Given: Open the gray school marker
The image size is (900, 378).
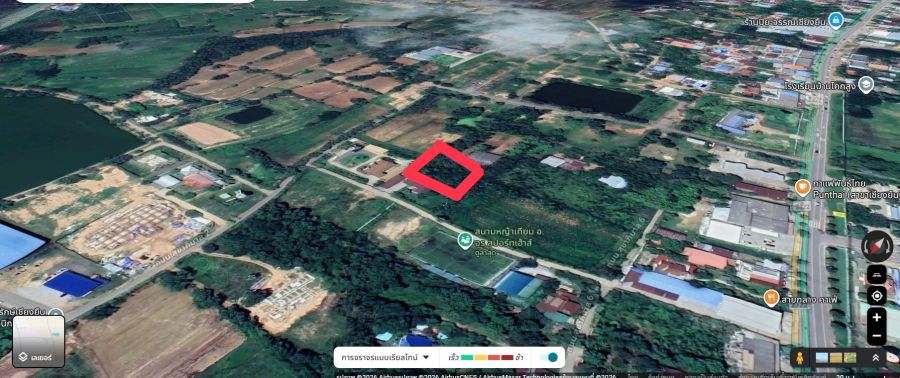Looking at the screenshot, I should 866,85.
